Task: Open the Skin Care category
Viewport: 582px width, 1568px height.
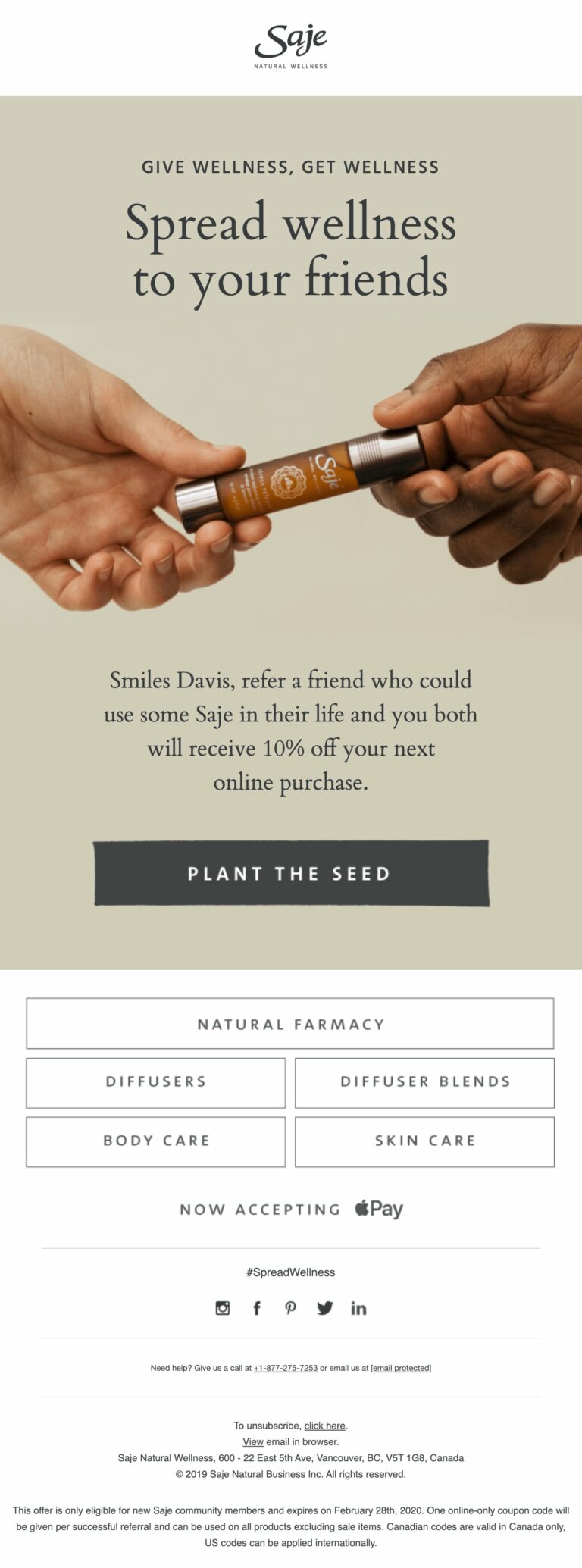Action: click(x=424, y=1141)
